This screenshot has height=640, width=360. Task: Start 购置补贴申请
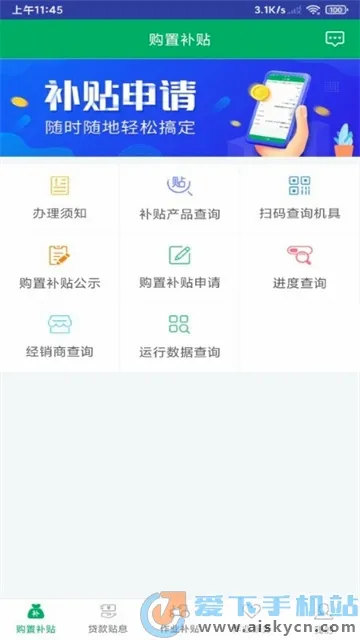(180, 268)
